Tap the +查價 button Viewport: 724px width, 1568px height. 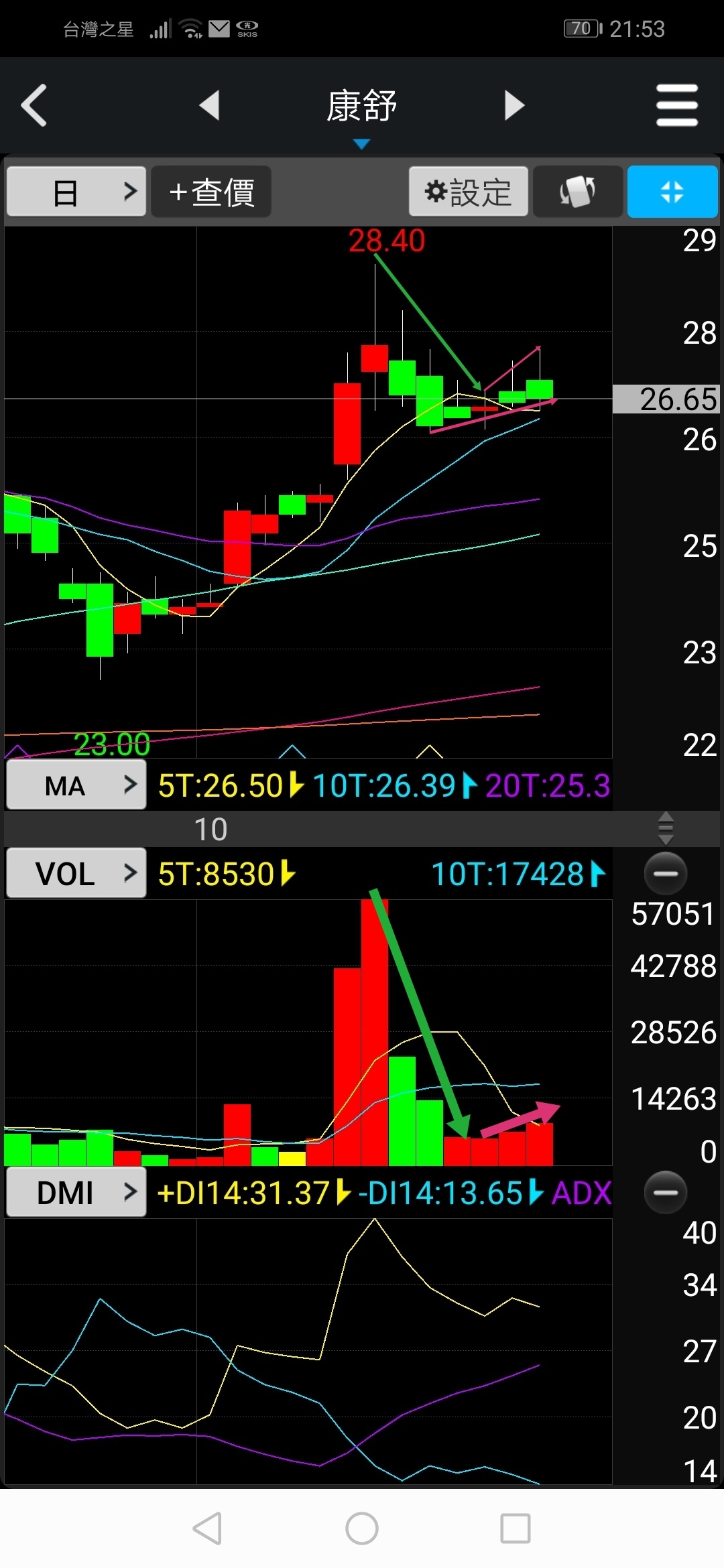click(211, 192)
